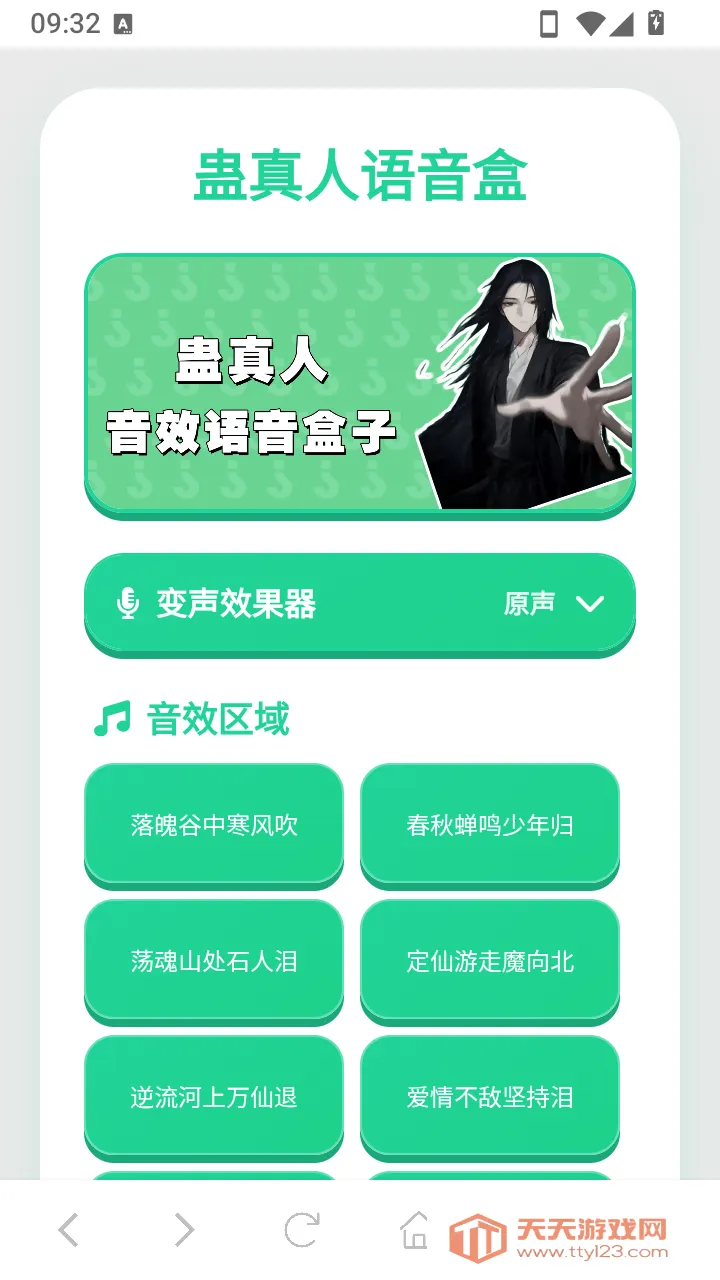Viewport: 720px width, 1280px height.
Task: Play the 春秋蝉鸣少年归 sound effect
Action: pos(490,825)
